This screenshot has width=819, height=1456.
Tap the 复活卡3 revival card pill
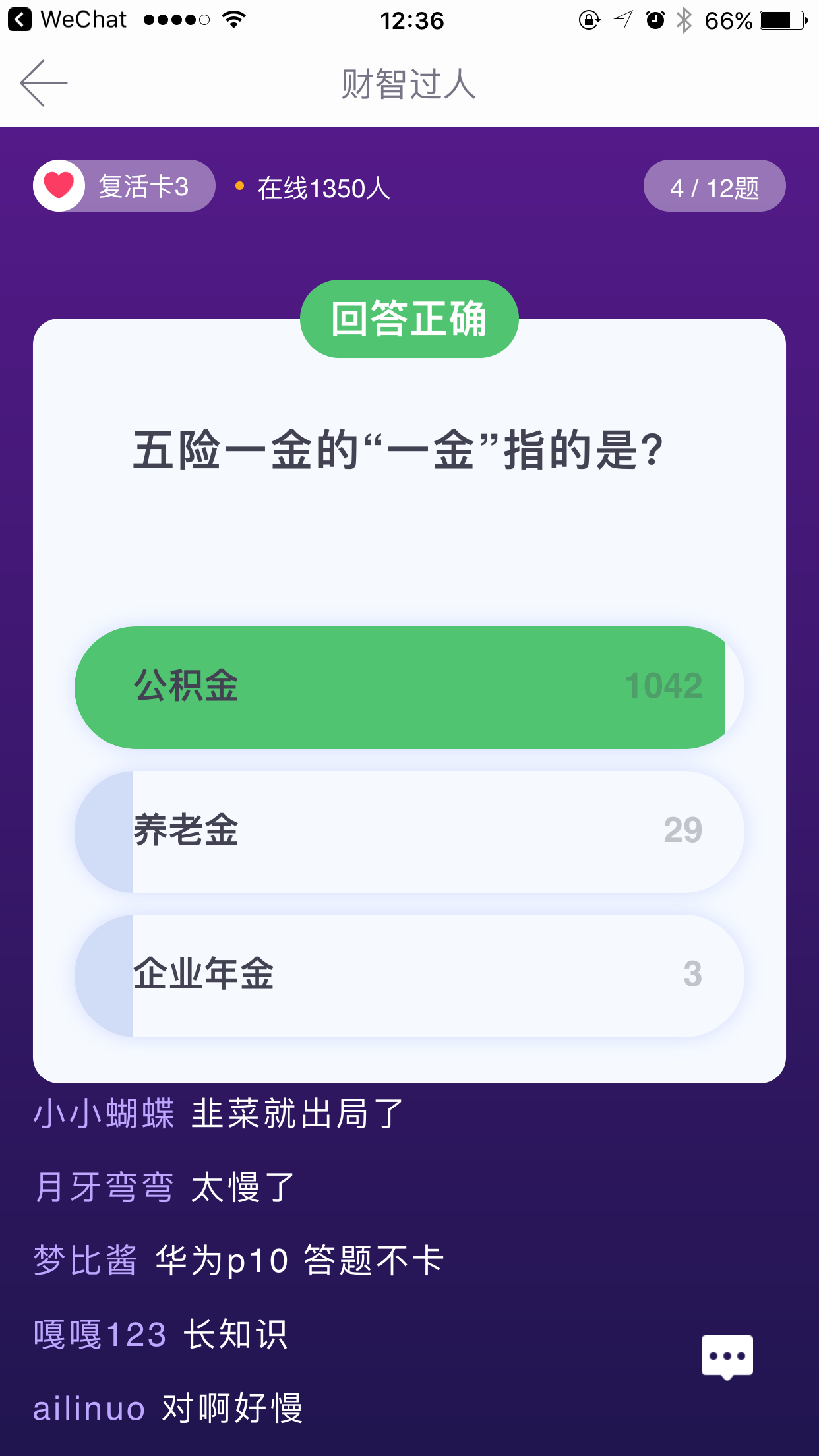pos(125,186)
